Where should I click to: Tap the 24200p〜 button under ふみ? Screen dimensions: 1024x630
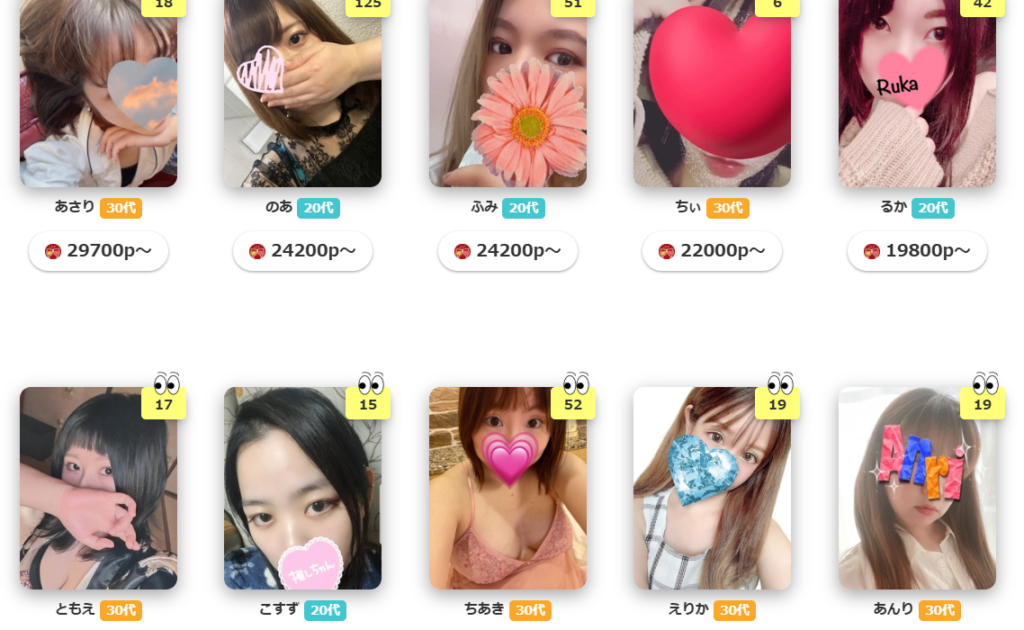tap(507, 251)
